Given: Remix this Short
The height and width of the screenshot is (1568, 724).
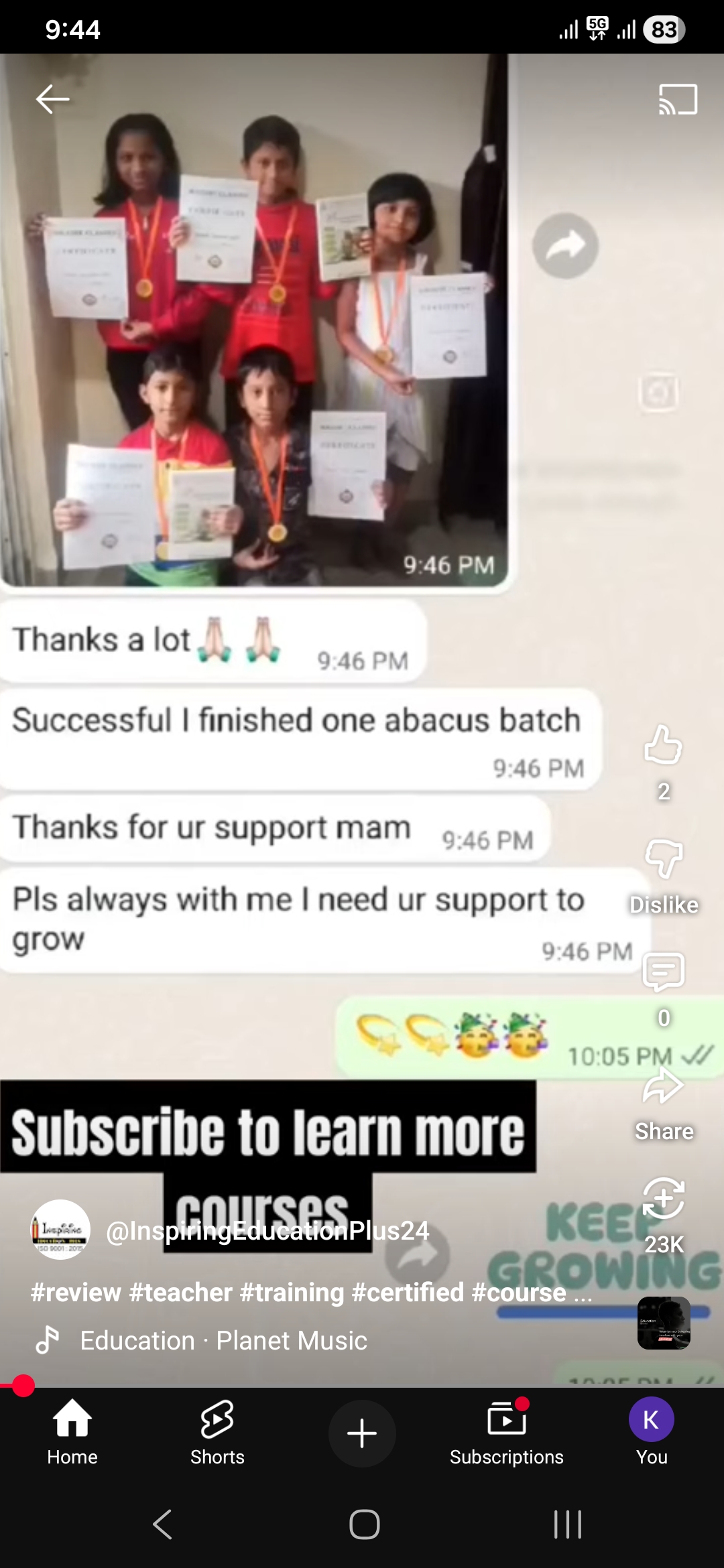Looking at the screenshot, I should click(x=663, y=1198).
